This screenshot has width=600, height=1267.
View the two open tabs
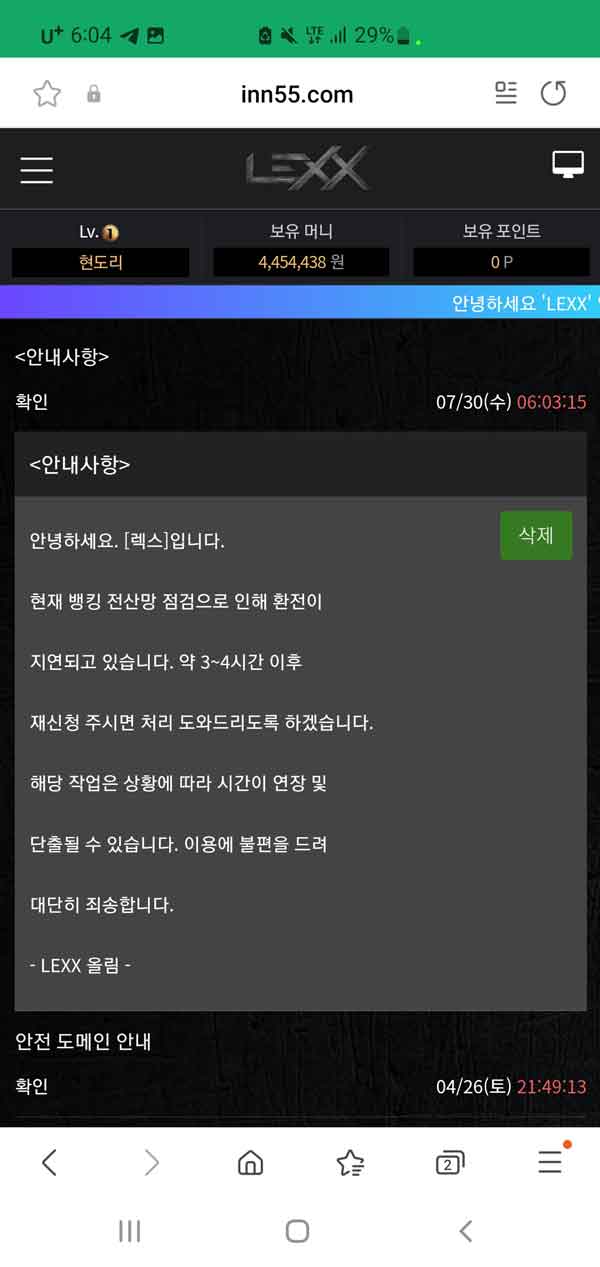click(x=450, y=1162)
